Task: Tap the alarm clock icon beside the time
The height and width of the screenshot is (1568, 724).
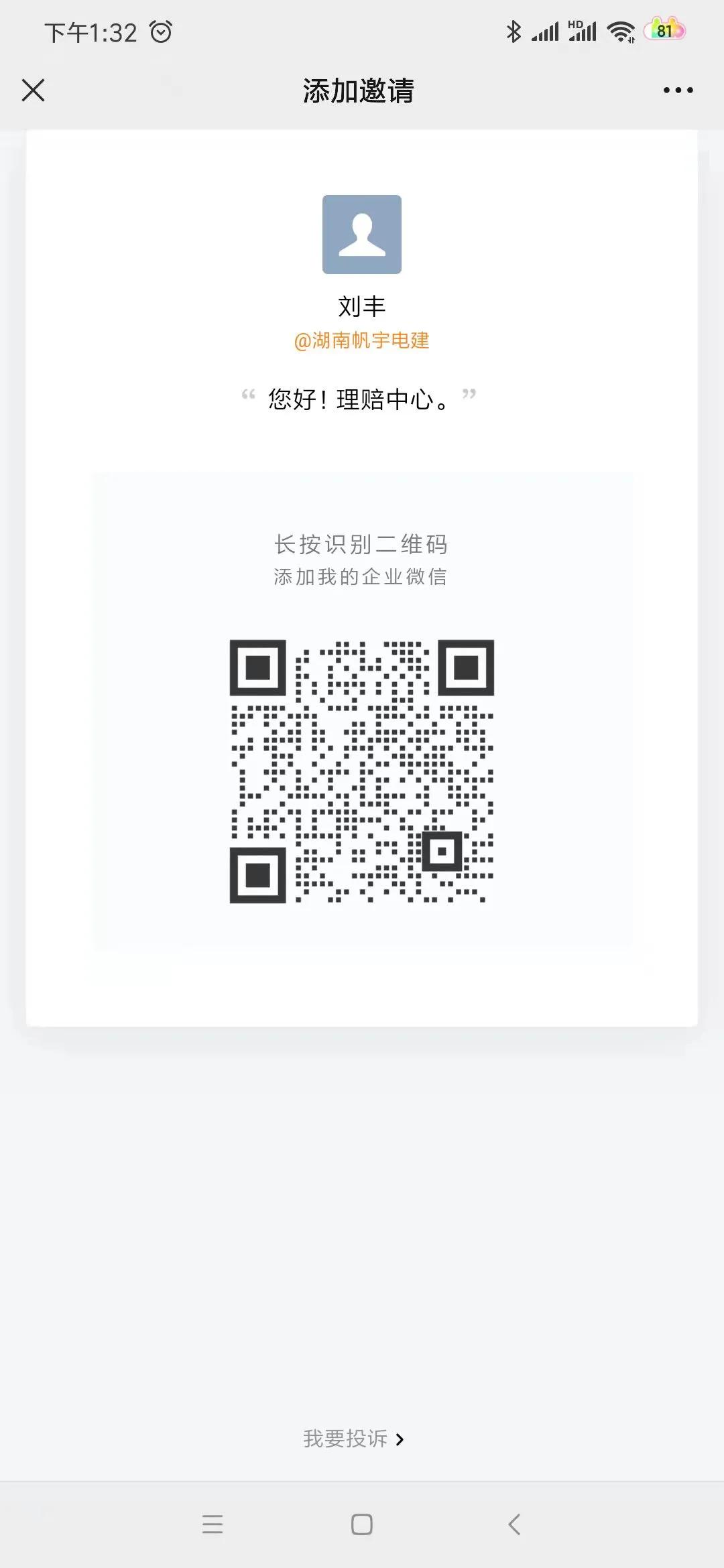Action: click(x=159, y=30)
